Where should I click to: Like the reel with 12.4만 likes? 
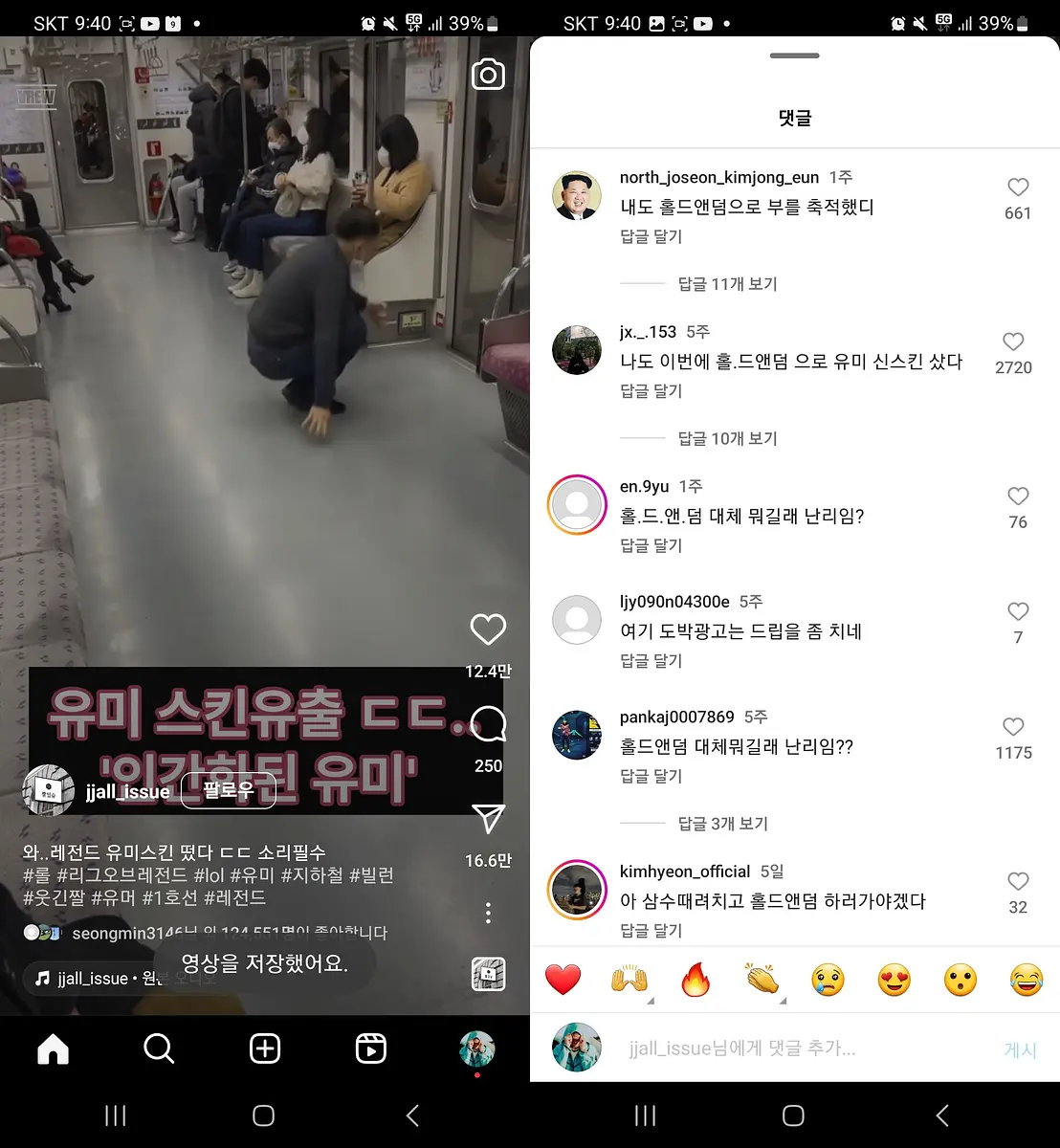pyautogui.click(x=488, y=629)
